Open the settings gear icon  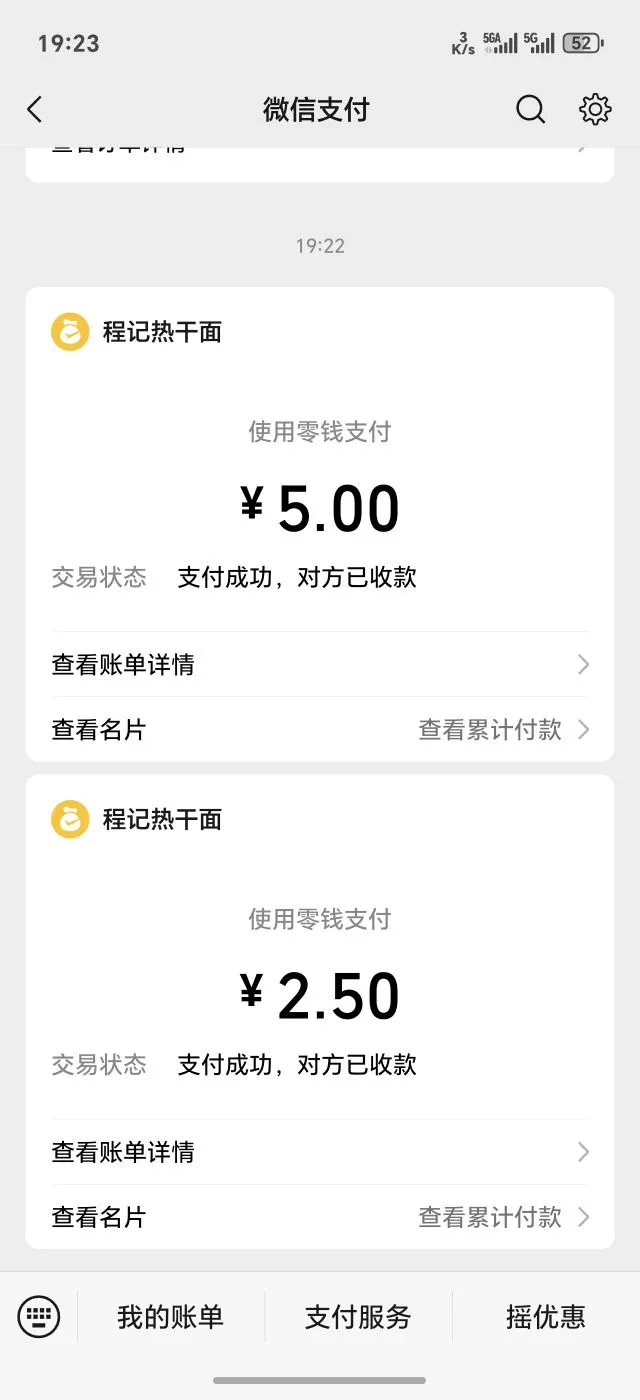595,109
